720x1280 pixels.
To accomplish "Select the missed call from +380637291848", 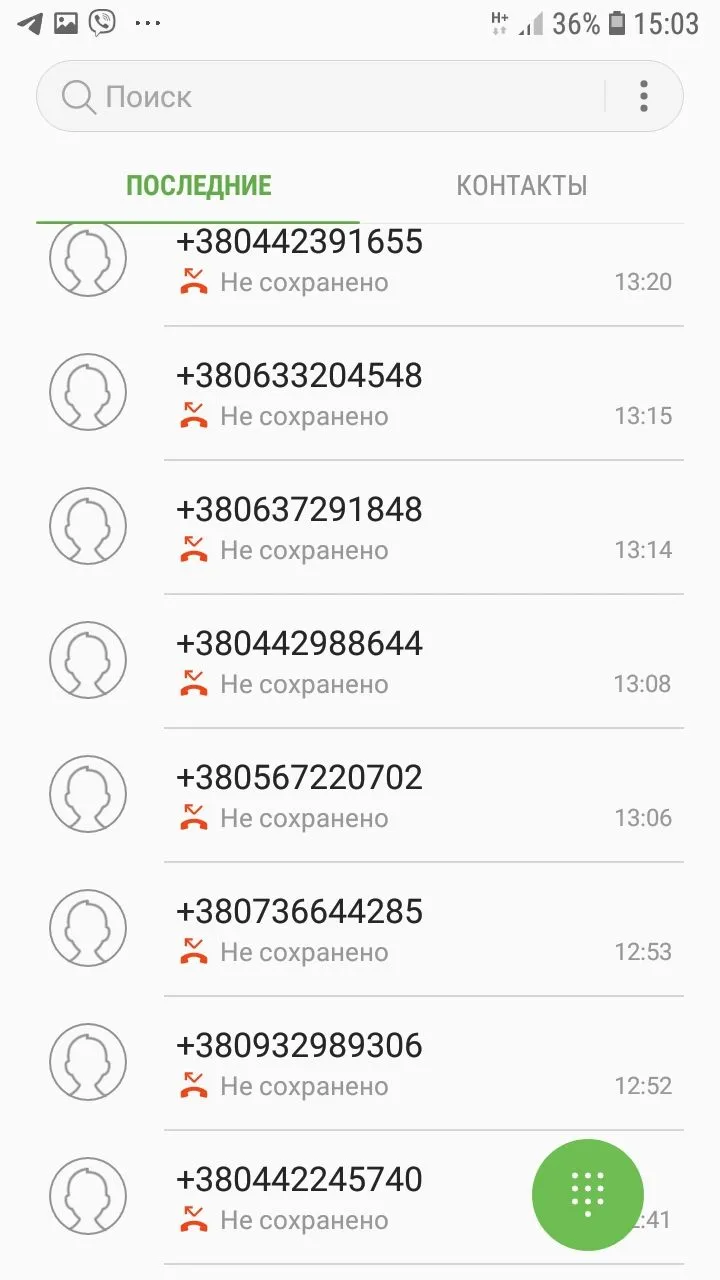I will (400, 528).
